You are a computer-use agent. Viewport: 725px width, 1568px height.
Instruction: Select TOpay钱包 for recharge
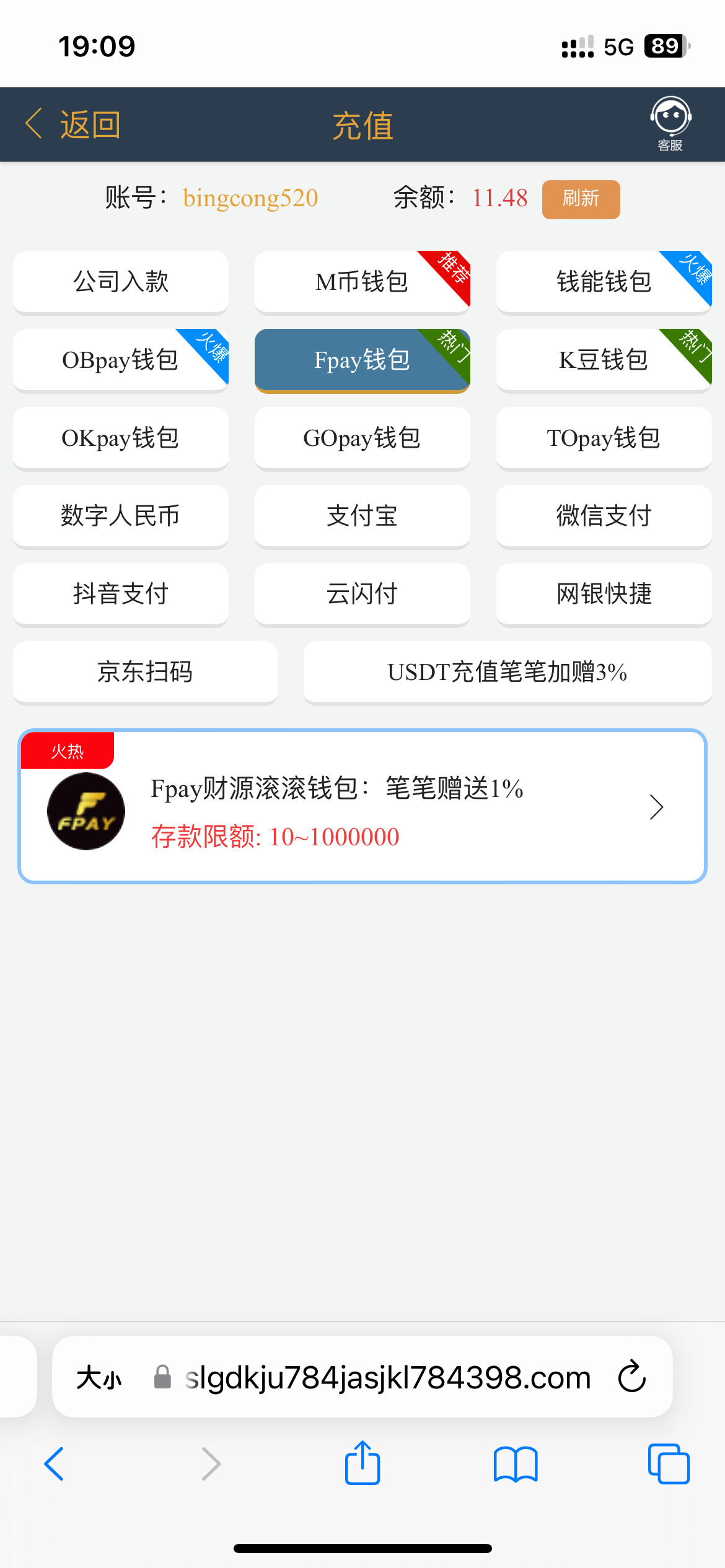(x=604, y=438)
